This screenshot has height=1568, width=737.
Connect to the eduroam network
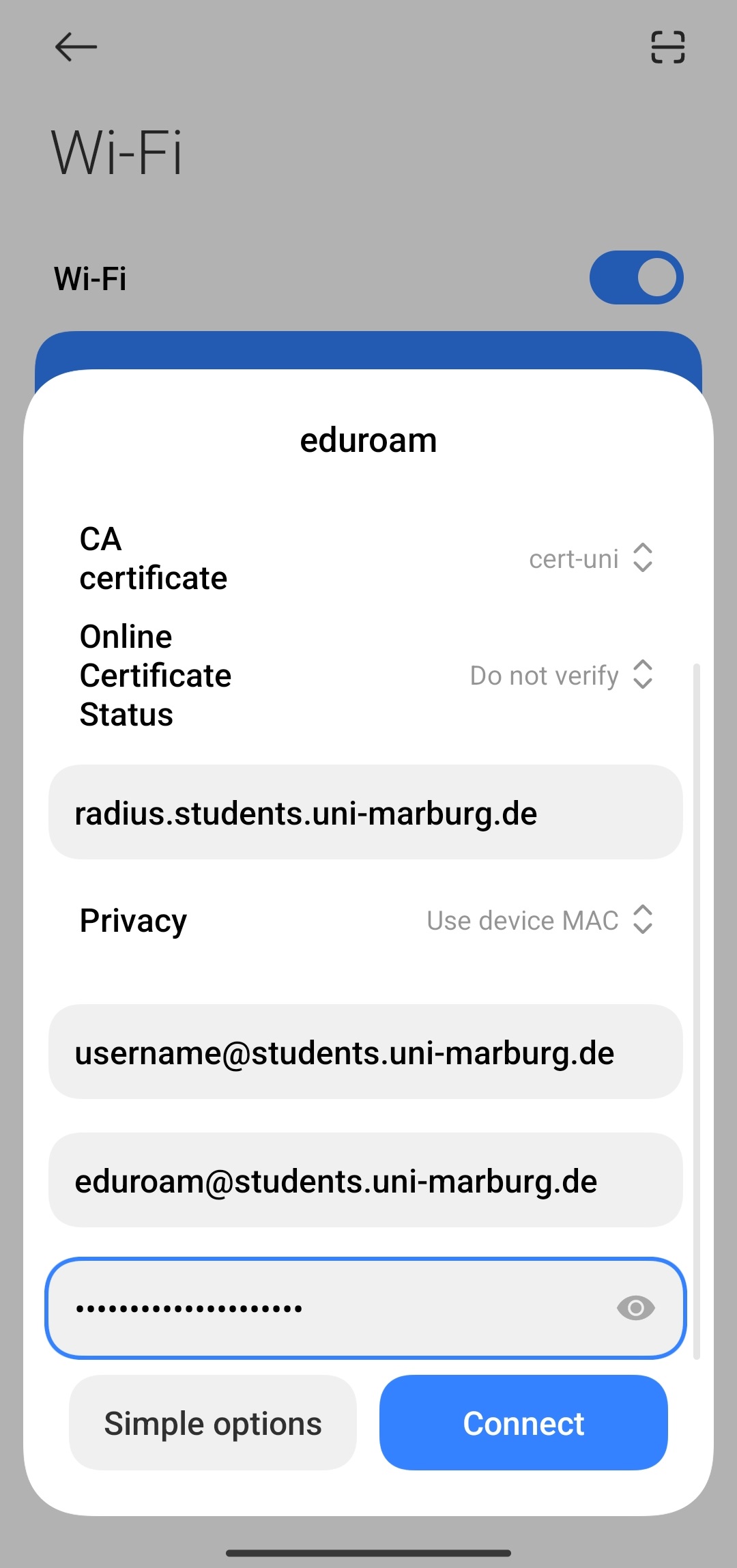click(523, 1423)
